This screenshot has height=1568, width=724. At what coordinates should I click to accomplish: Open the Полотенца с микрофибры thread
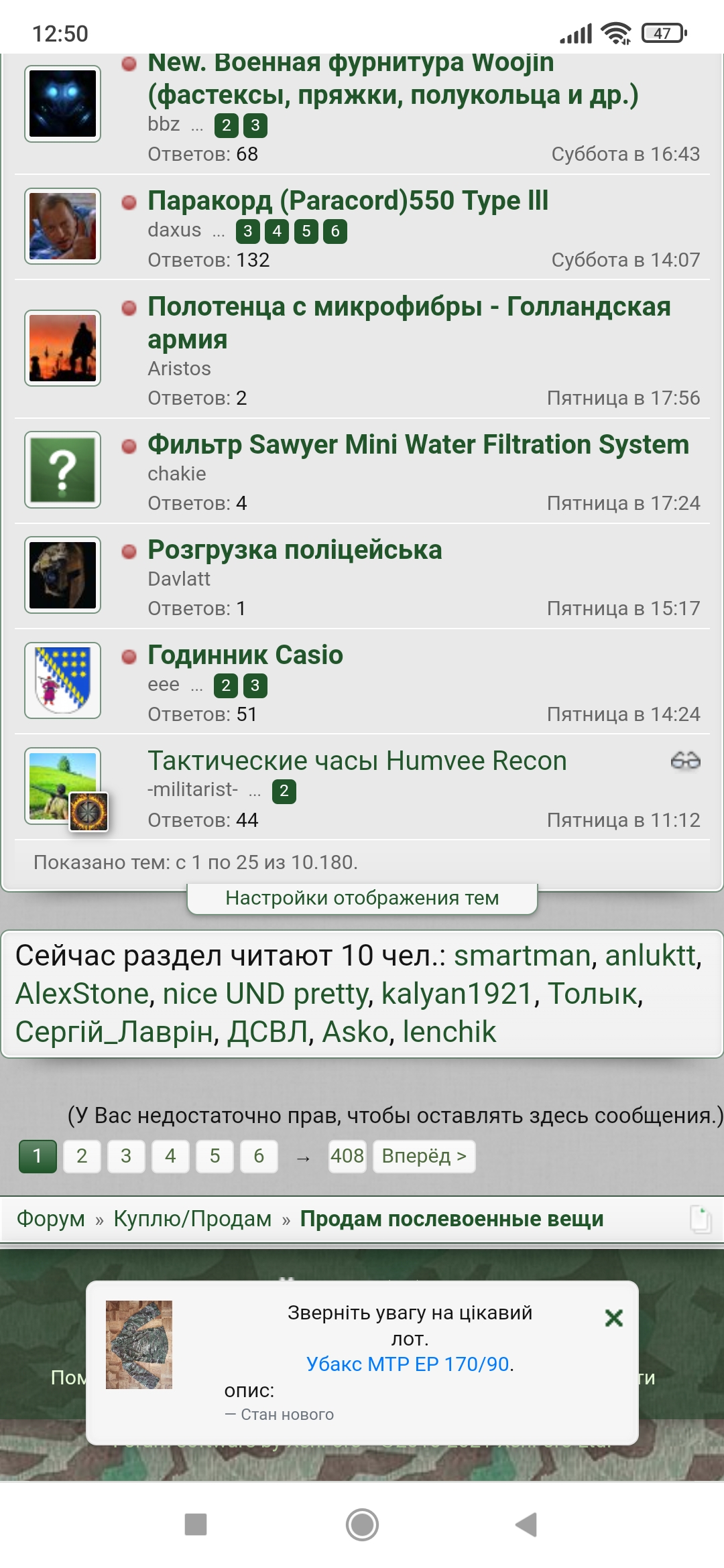409,308
